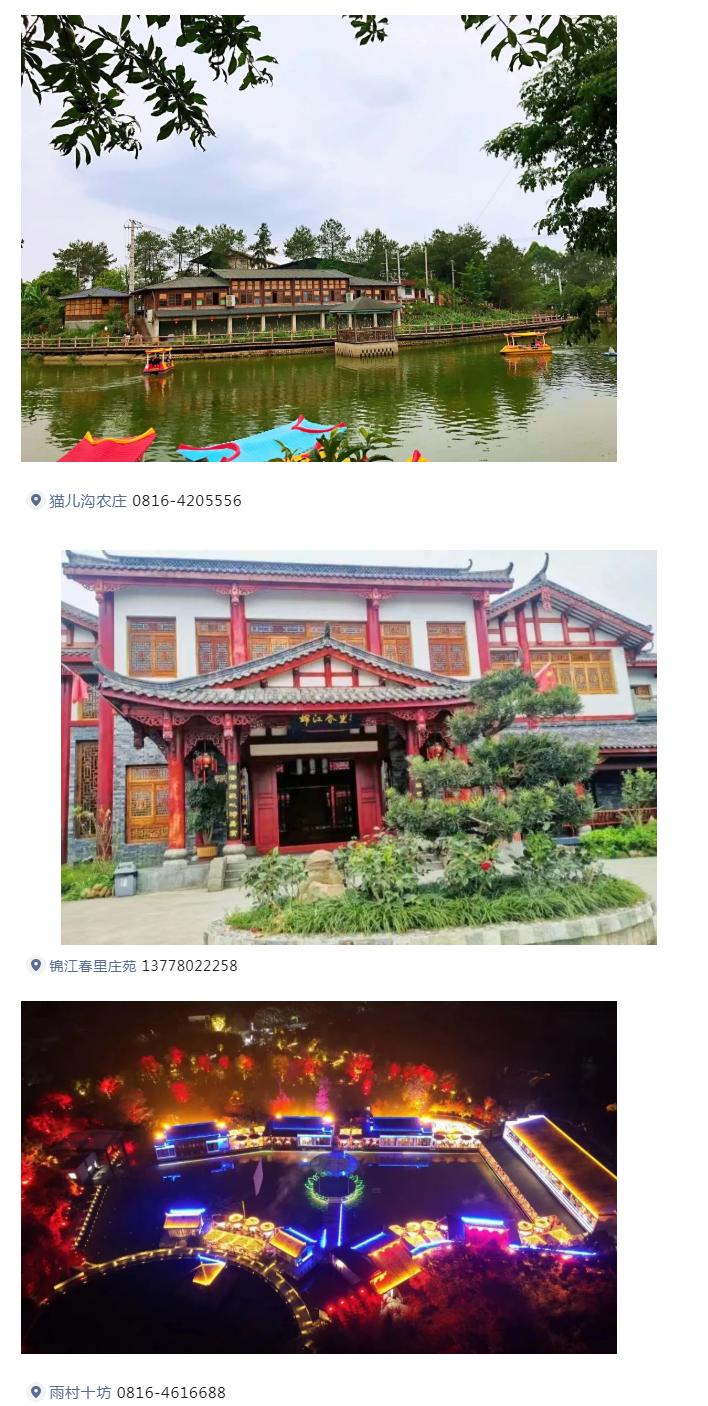
Task: Open the 雨村十坊 location link
Action: pos(80,1392)
